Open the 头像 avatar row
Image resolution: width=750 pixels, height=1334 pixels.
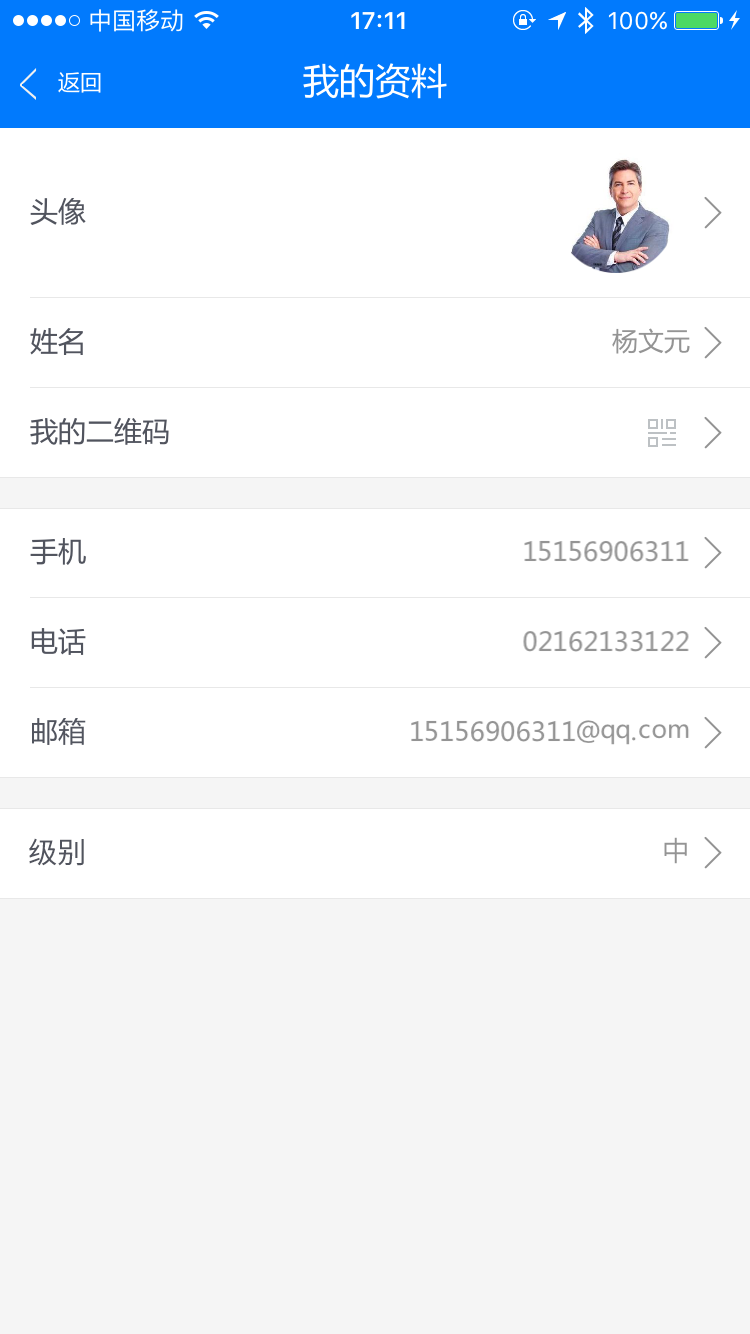pos(375,213)
